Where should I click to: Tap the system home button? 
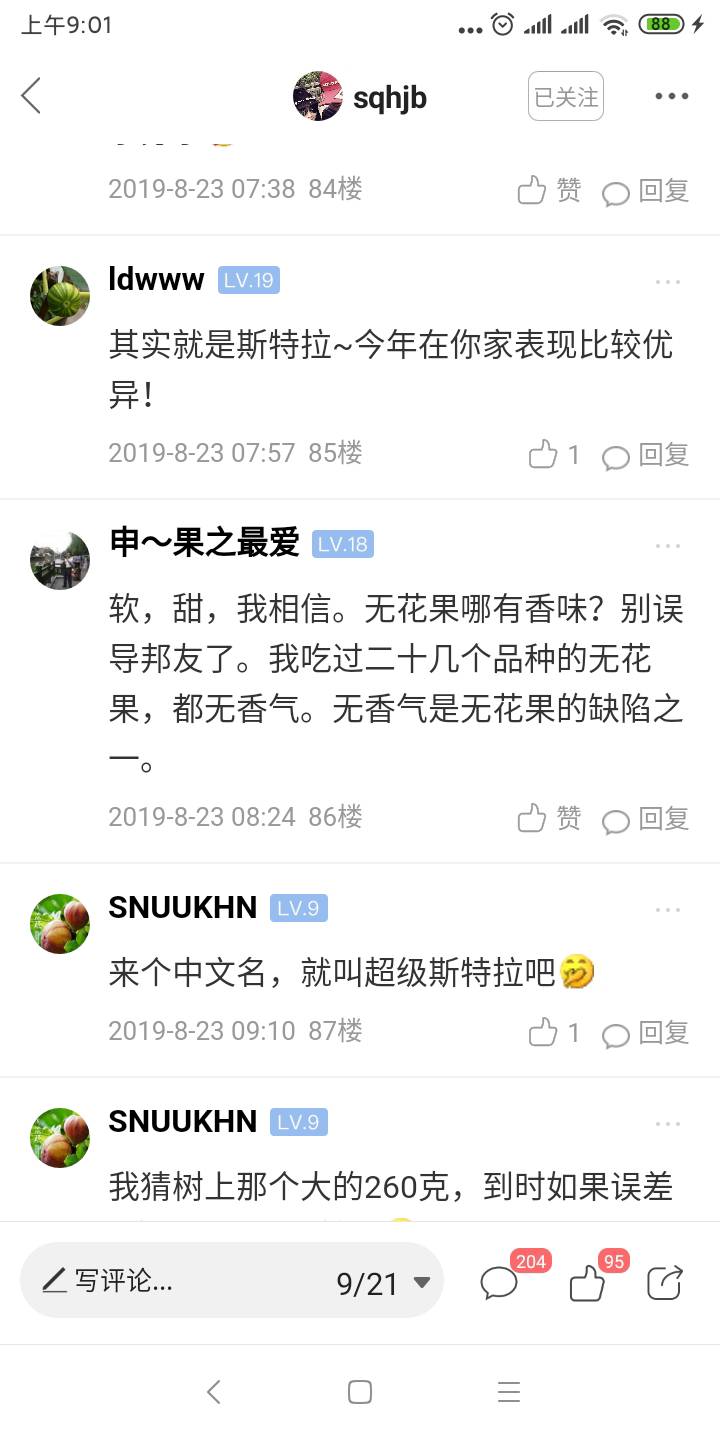tap(360, 1392)
